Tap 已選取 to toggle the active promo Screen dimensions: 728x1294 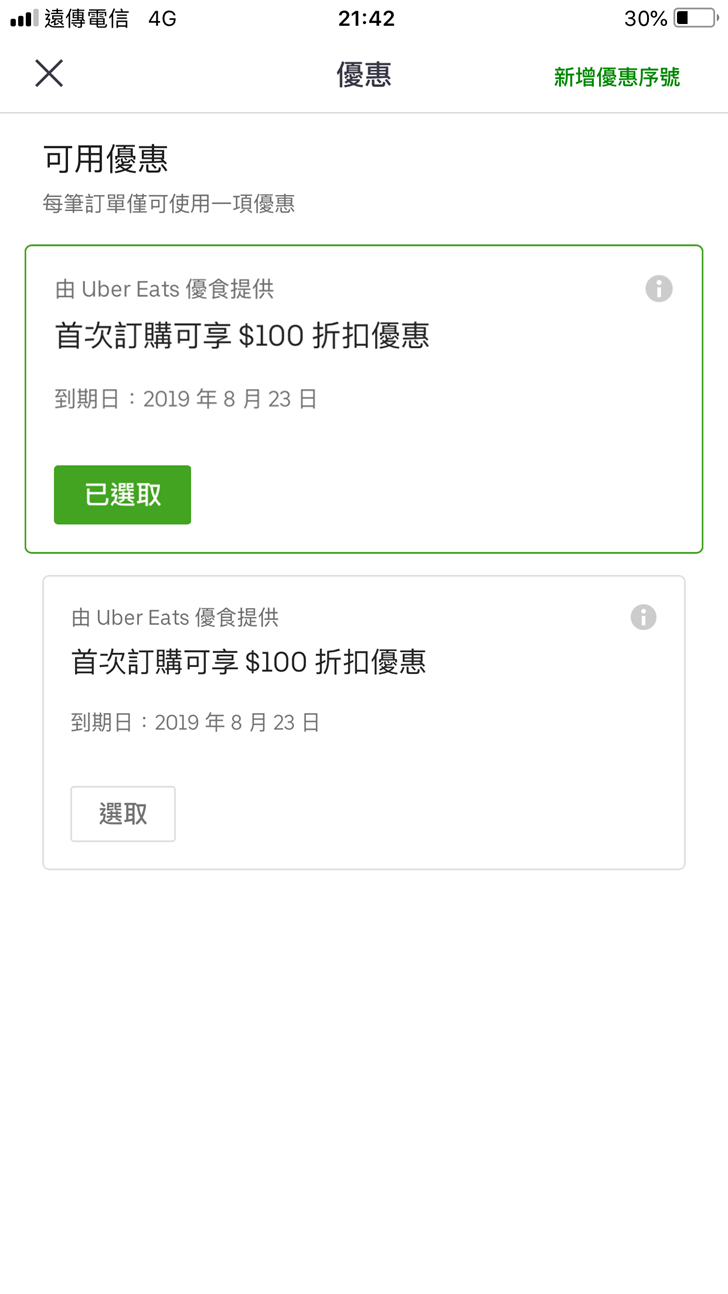tap(122, 494)
